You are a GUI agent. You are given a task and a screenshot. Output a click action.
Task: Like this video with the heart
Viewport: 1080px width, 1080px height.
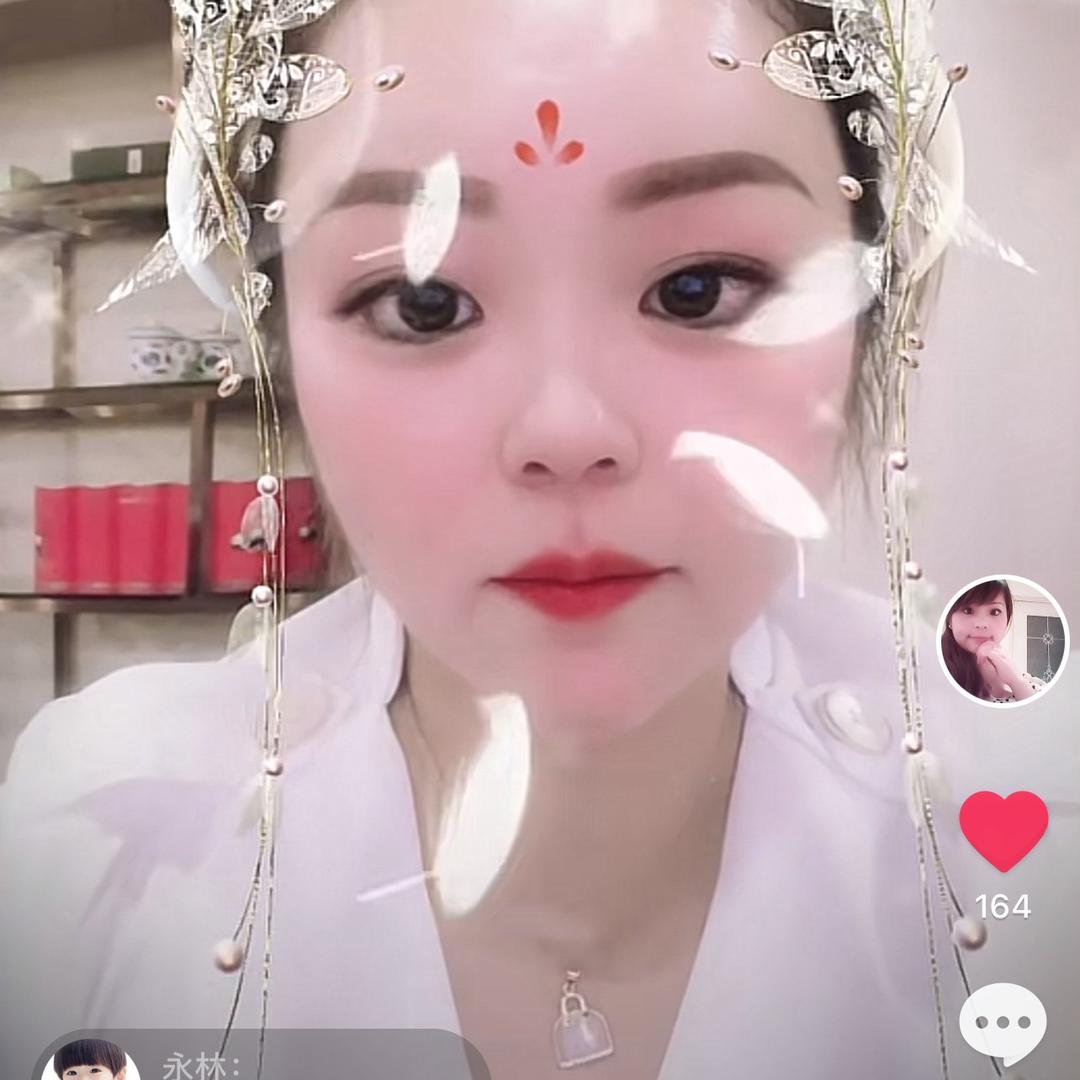coord(1003,830)
